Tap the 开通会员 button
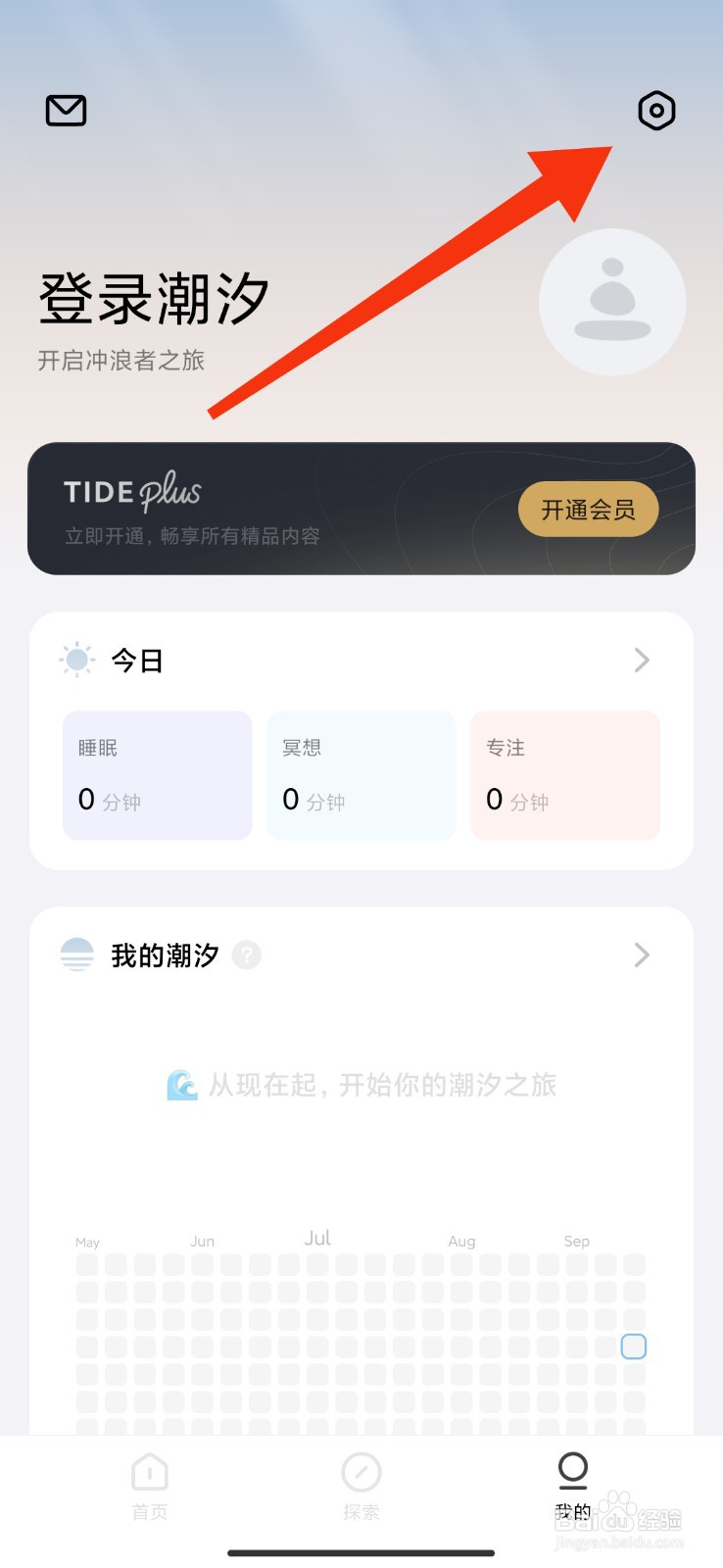This screenshot has height=1568, width=723. (588, 509)
